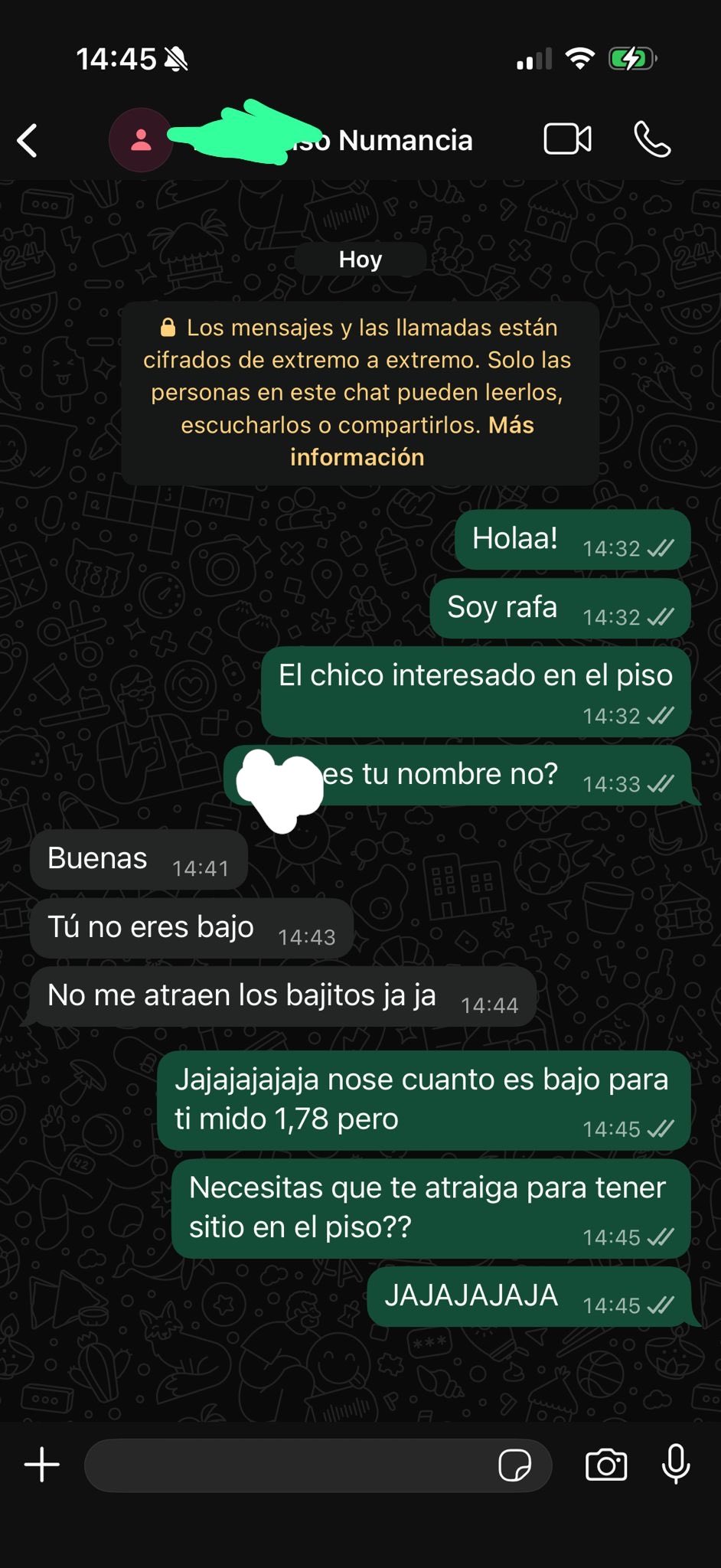721x1568 pixels.
Task: Open the attachment plus menu
Action: point(42,1465)
